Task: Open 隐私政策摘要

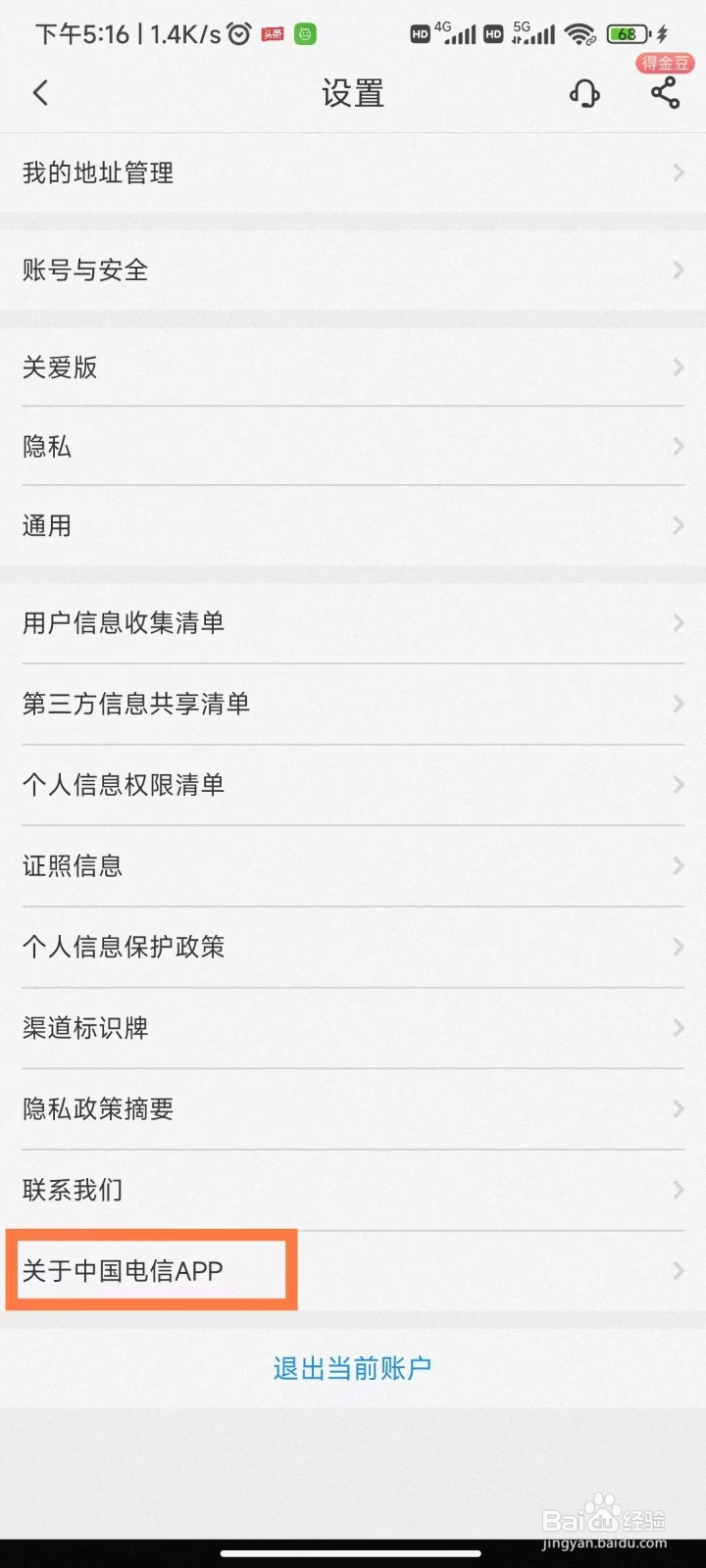Action: (353, 1108)
